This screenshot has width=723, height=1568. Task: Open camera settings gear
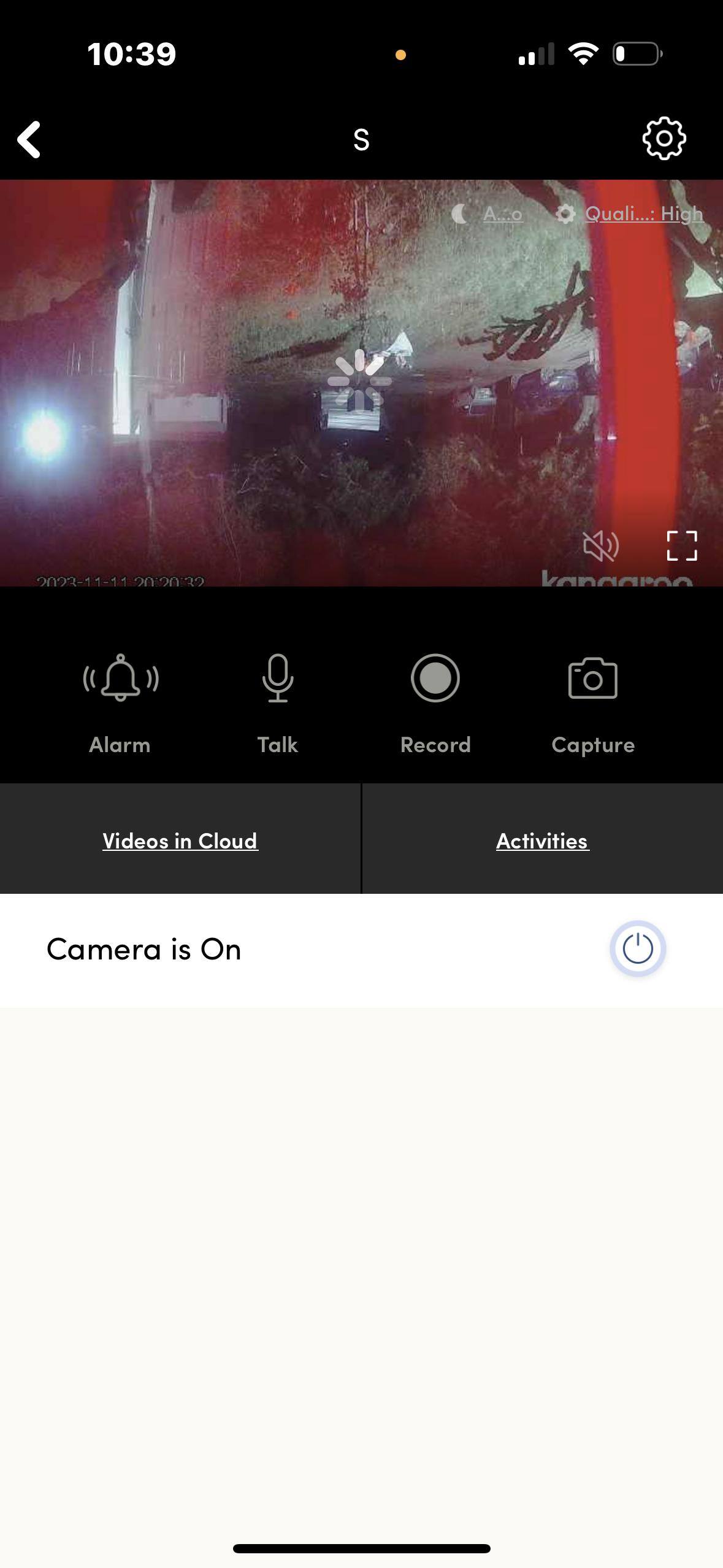664,139
